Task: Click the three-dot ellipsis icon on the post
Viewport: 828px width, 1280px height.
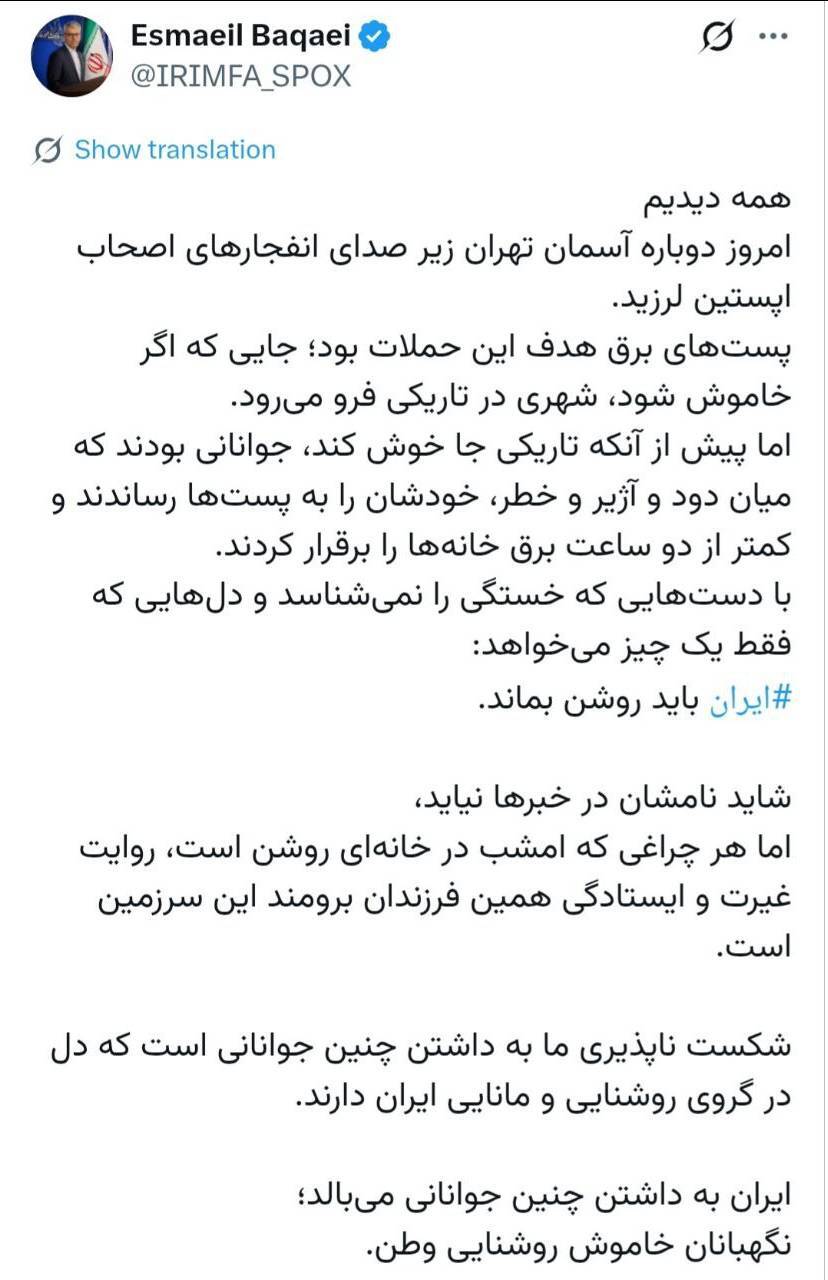Action: [775, 36]
